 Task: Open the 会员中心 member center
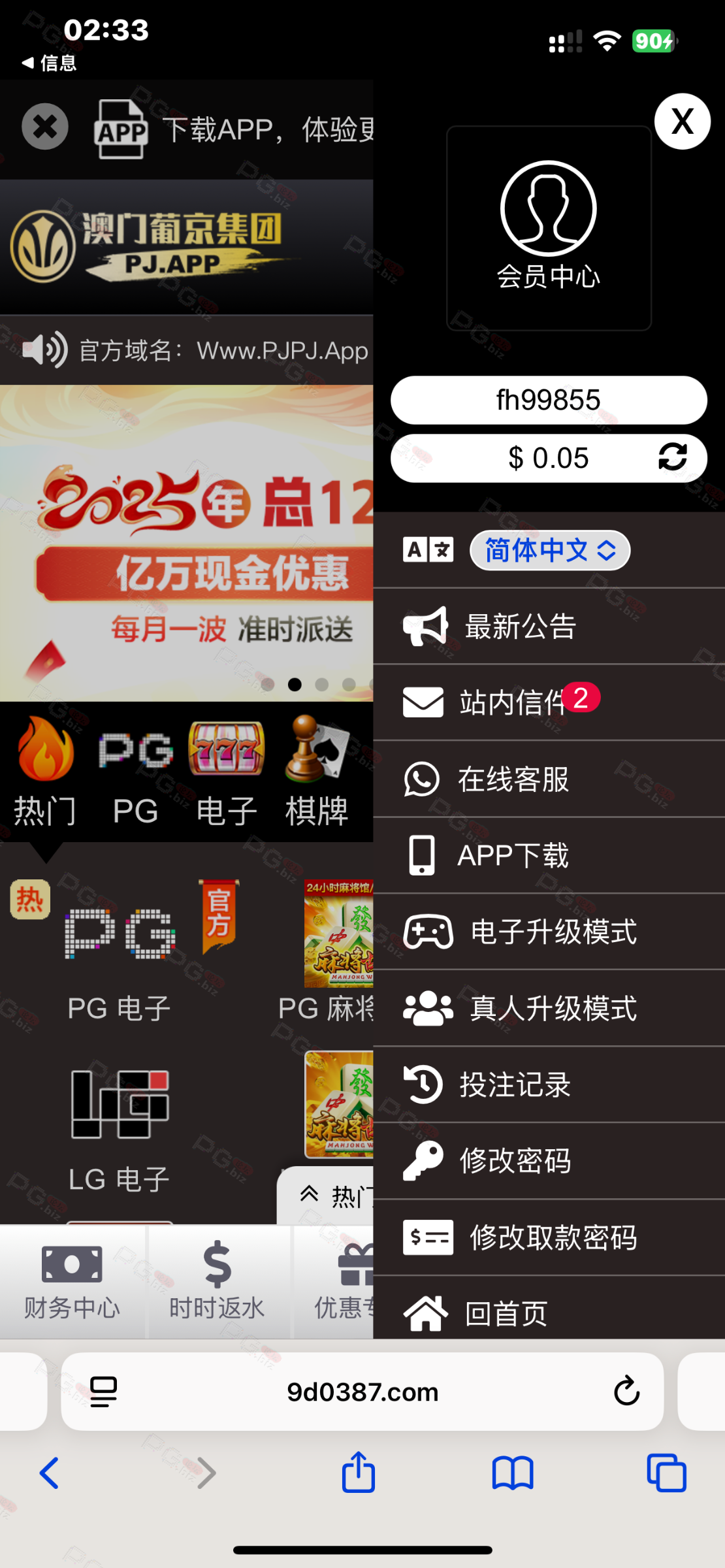pos(549,228)
